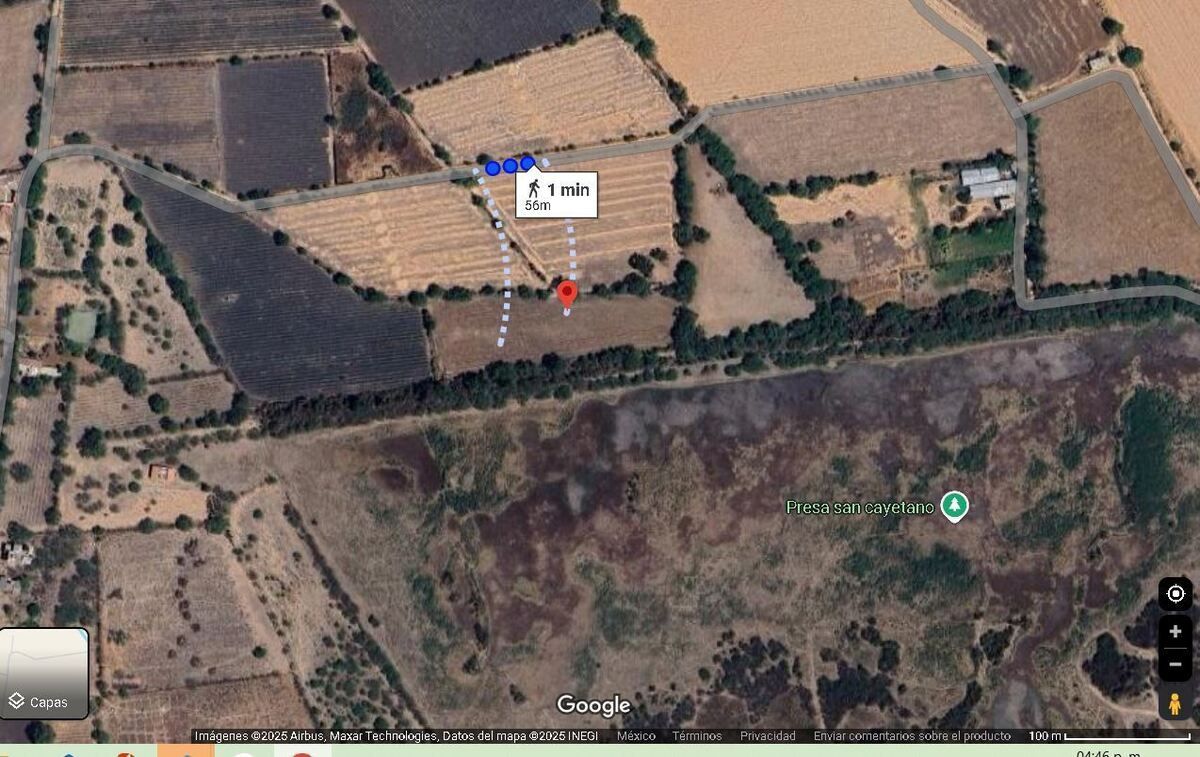Open the Privacidad link
Image resolution: width=1200 pixels, height=757 pixels.
tap(768, 736)
